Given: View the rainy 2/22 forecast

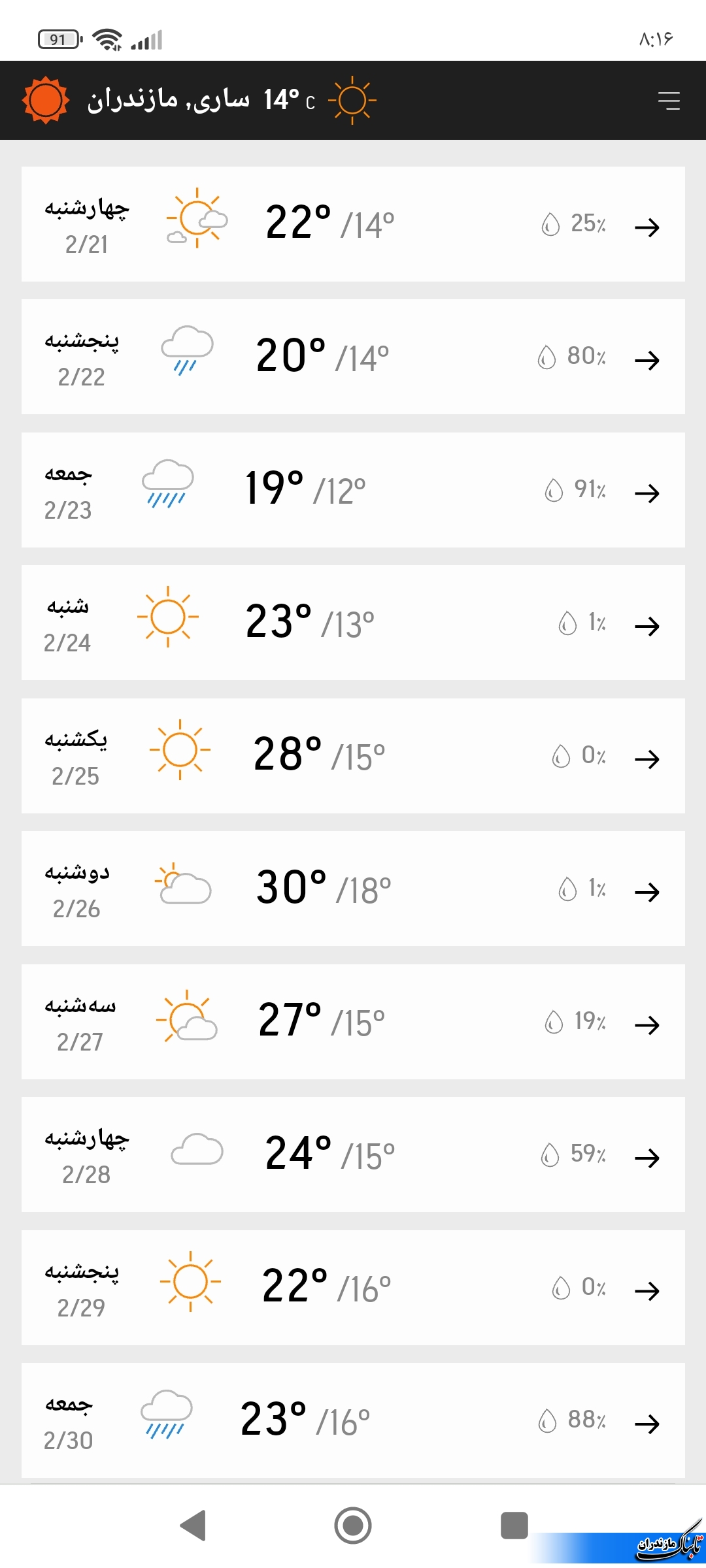Looking at the screenshot, I should (x=353, y=357).
